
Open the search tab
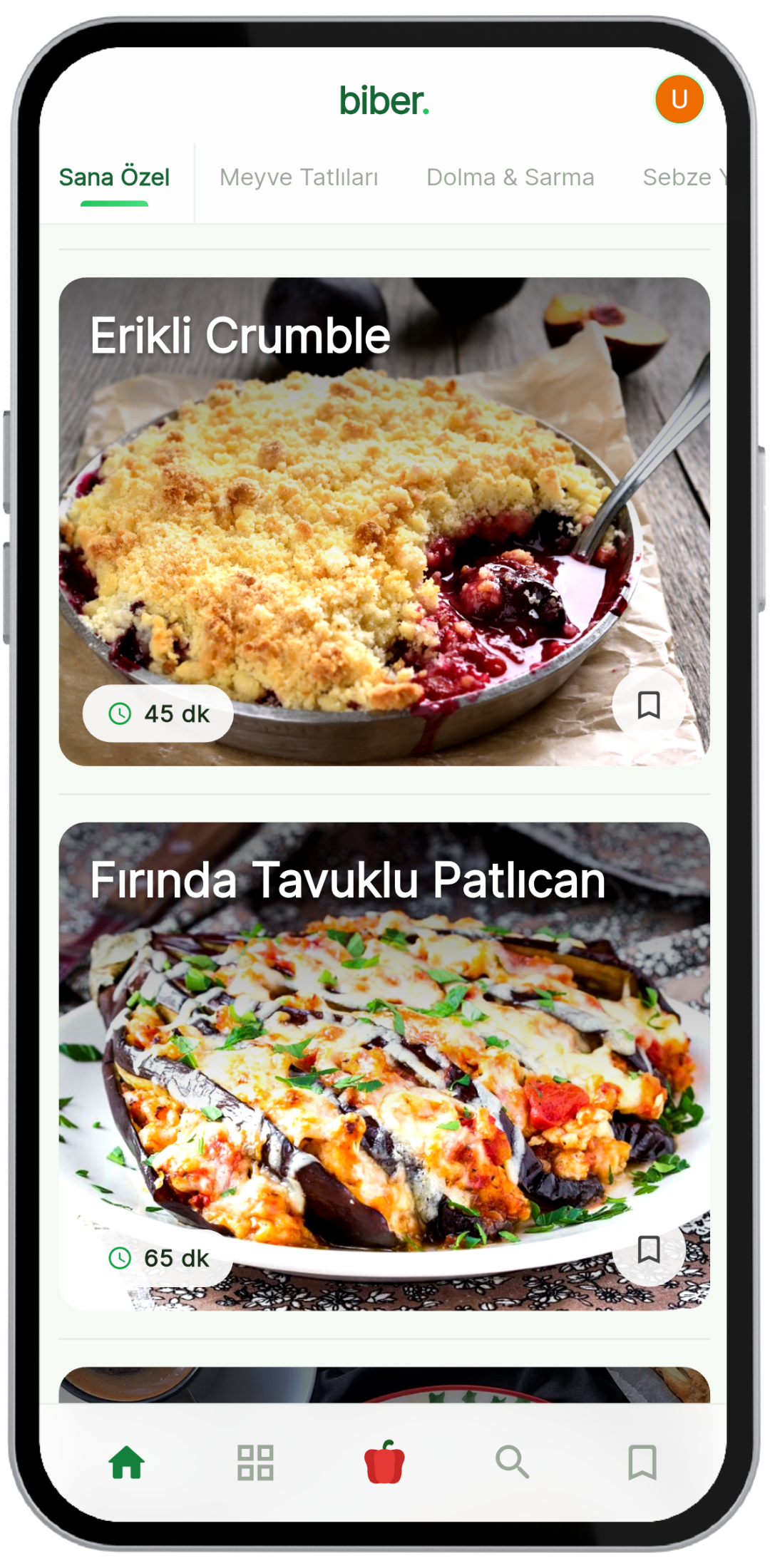coord(513,1463)
